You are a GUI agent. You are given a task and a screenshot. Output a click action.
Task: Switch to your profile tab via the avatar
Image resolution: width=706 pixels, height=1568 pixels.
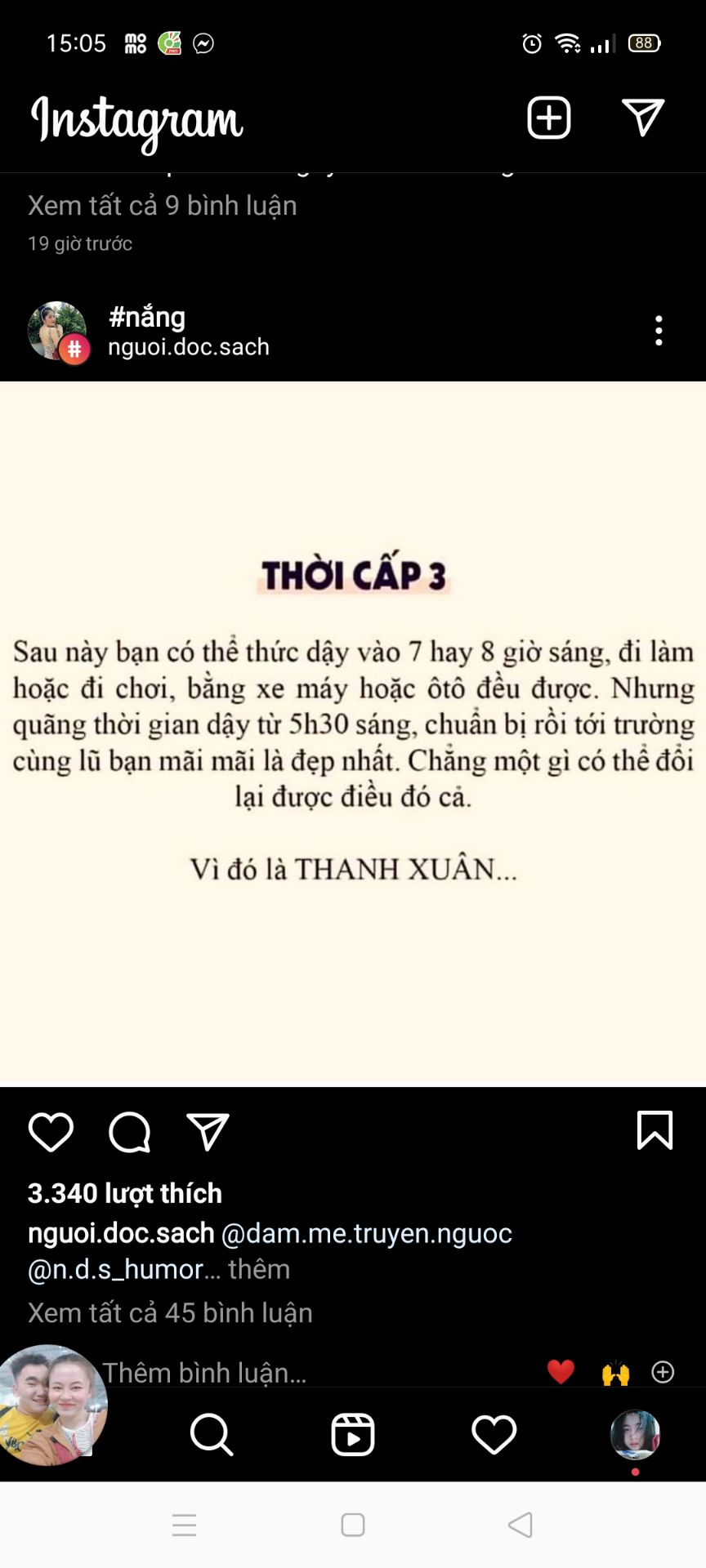635,1435
